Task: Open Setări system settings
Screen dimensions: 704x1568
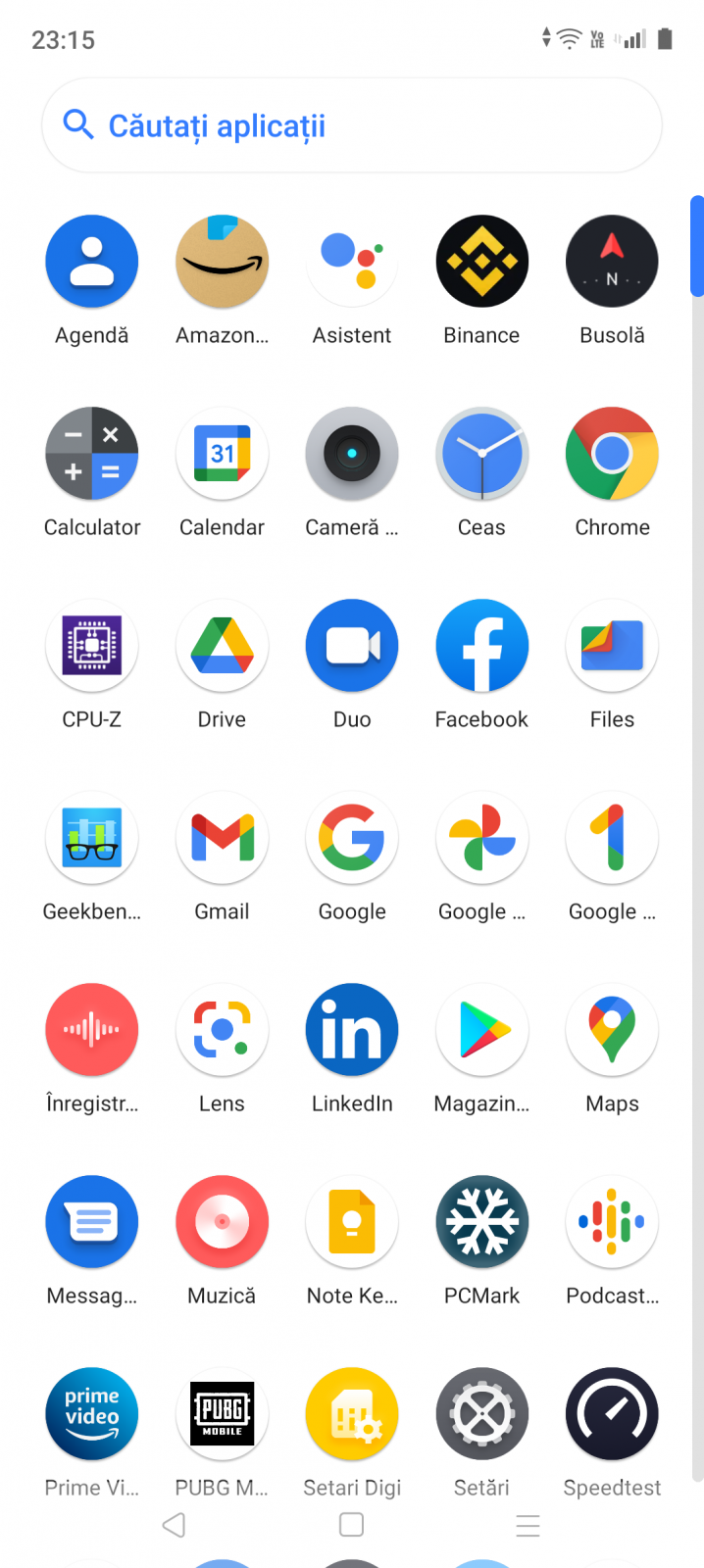Action: 481,1414
